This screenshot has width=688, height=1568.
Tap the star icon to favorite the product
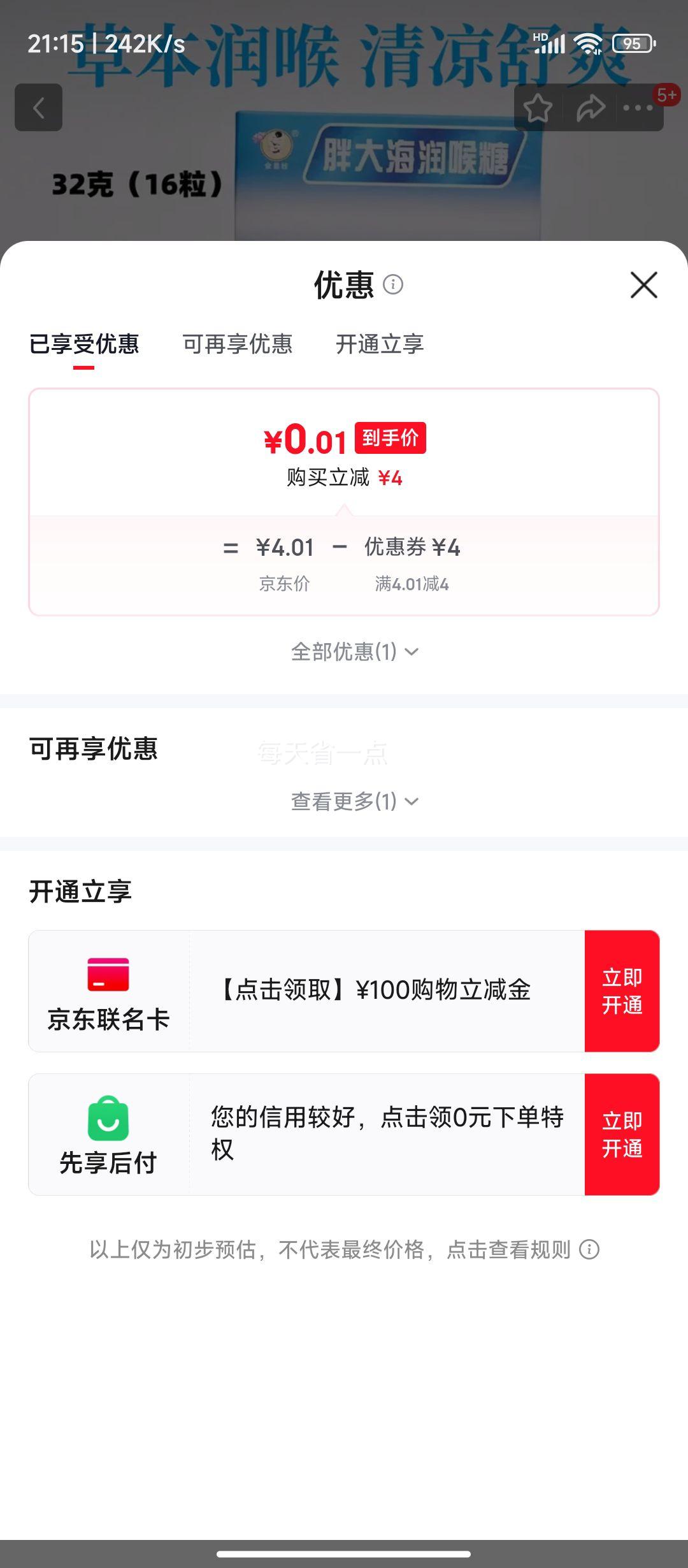pyautogui.click(x=539, y=108)
